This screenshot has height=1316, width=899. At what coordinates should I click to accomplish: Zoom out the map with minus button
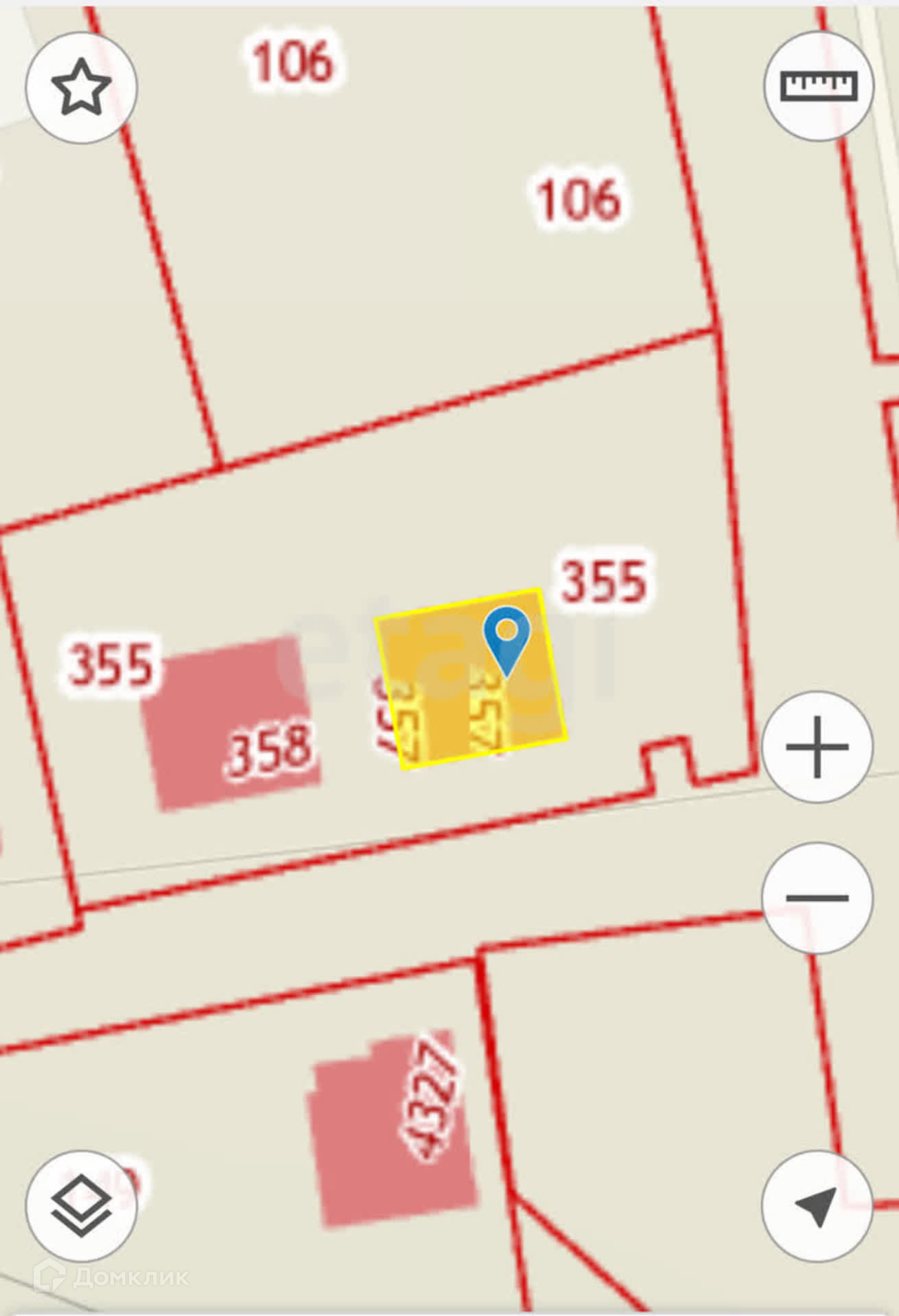click(817, 898)
